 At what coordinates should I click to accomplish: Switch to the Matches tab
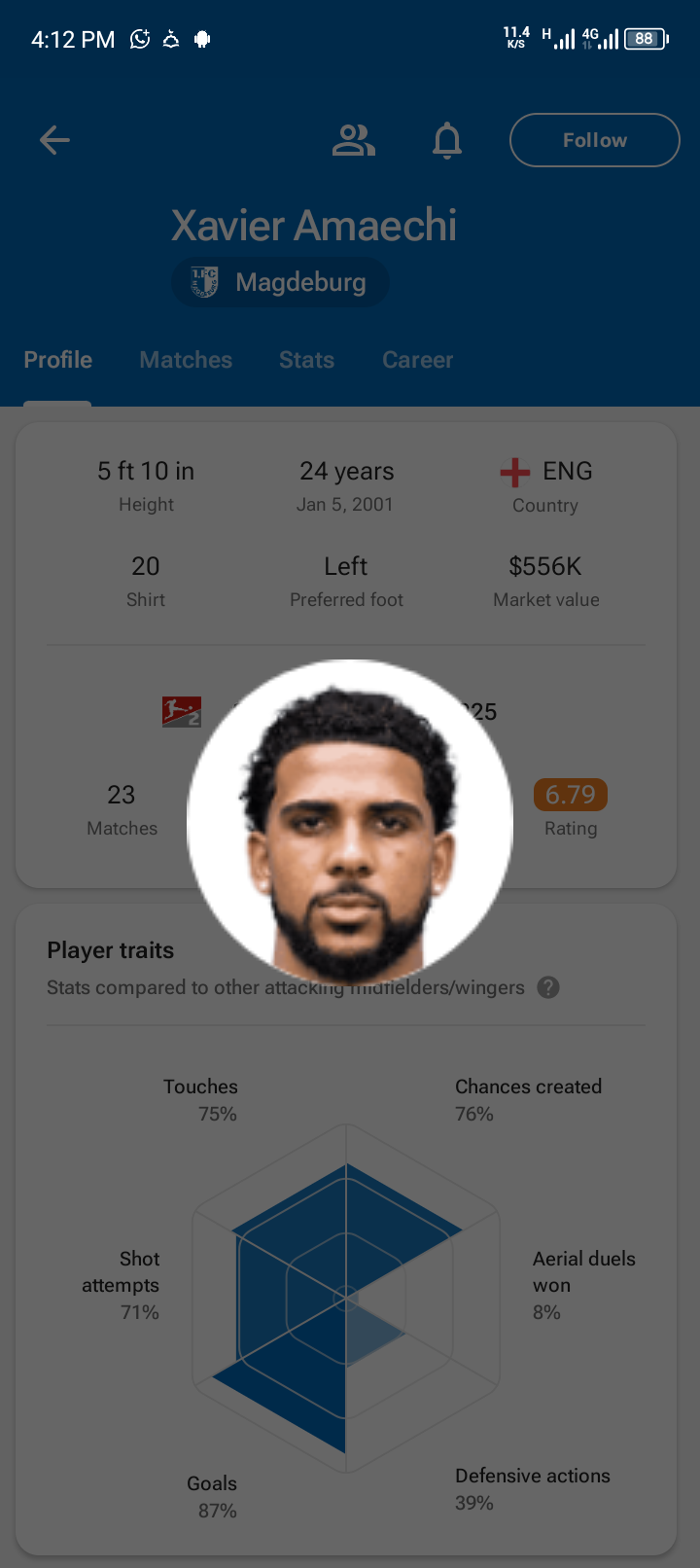(x=186, y=360)
